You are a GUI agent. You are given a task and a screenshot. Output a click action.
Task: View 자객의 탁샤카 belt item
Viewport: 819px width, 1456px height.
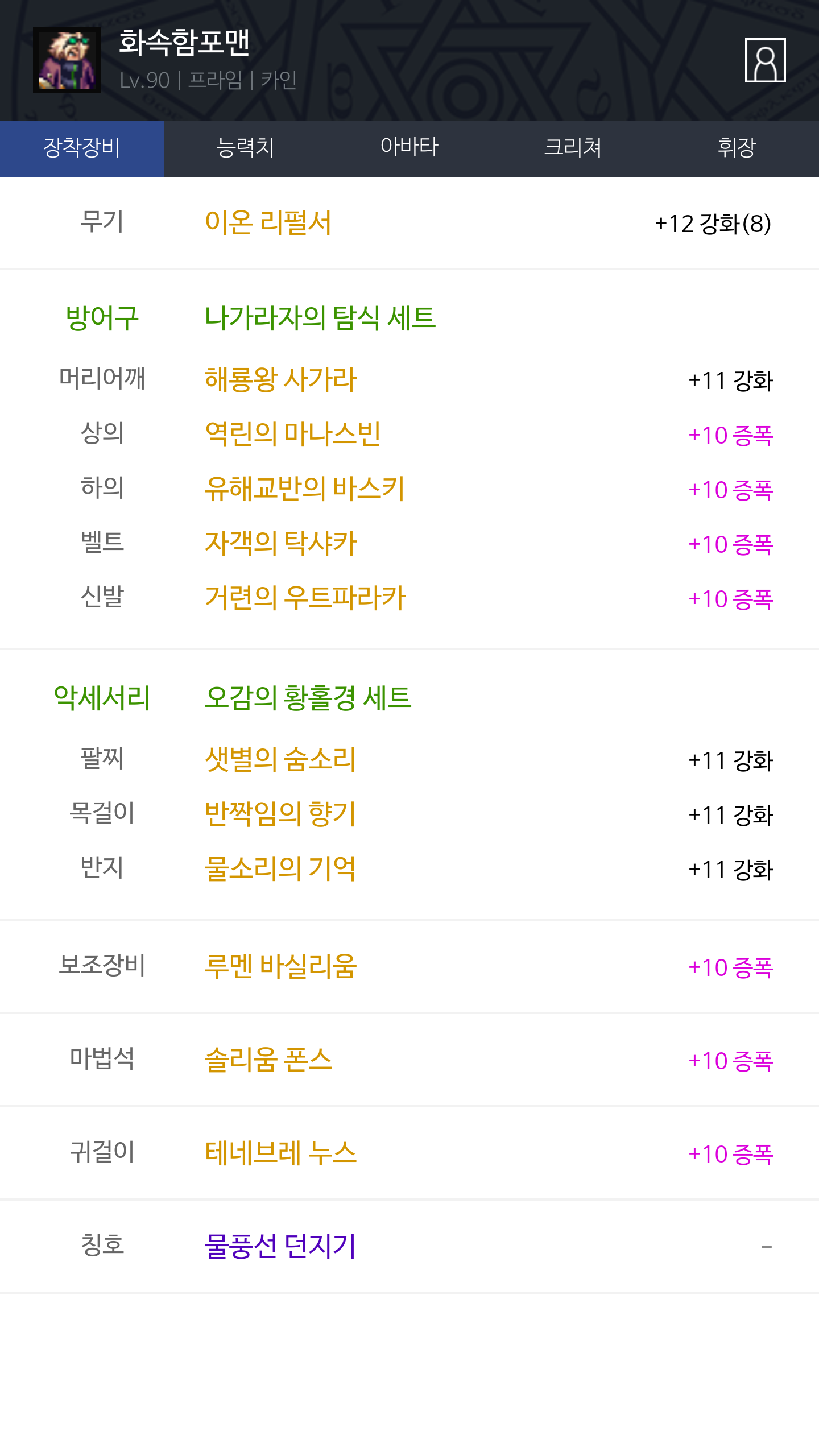[x=280, y=543]
